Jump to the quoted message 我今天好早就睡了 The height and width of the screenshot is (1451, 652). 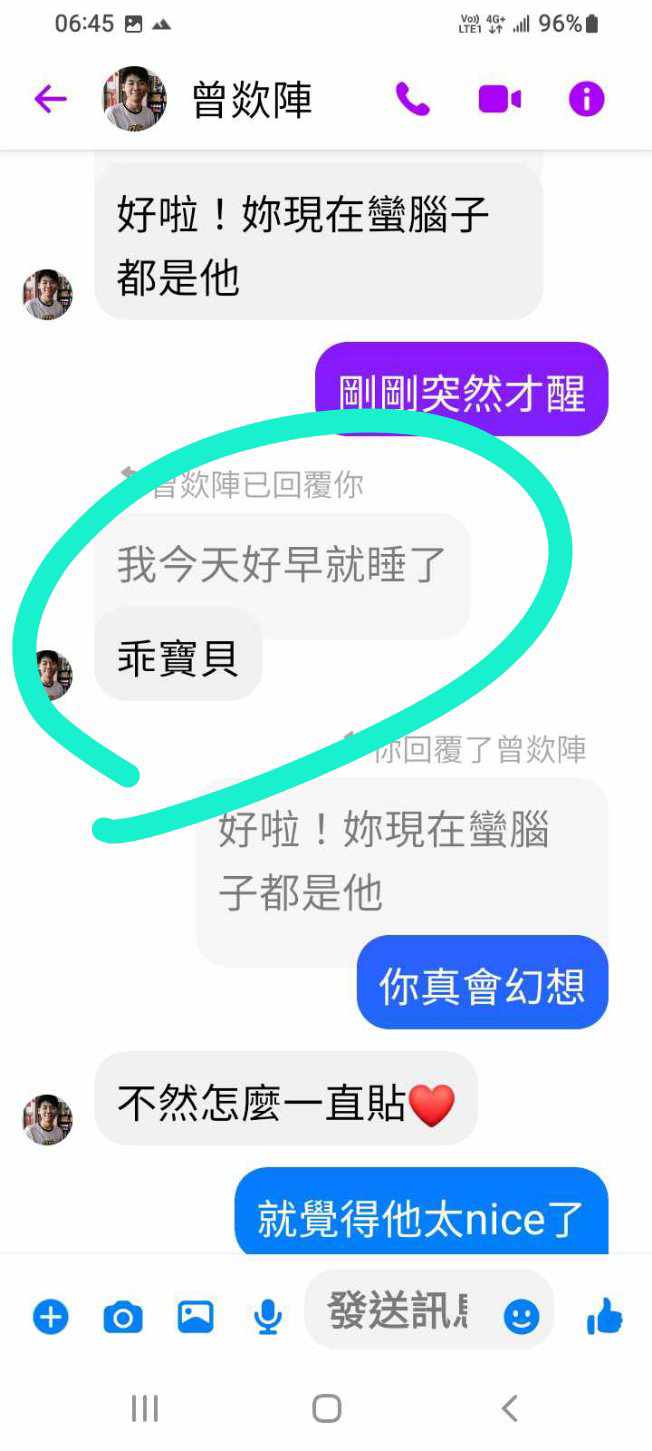pos(280,566)
